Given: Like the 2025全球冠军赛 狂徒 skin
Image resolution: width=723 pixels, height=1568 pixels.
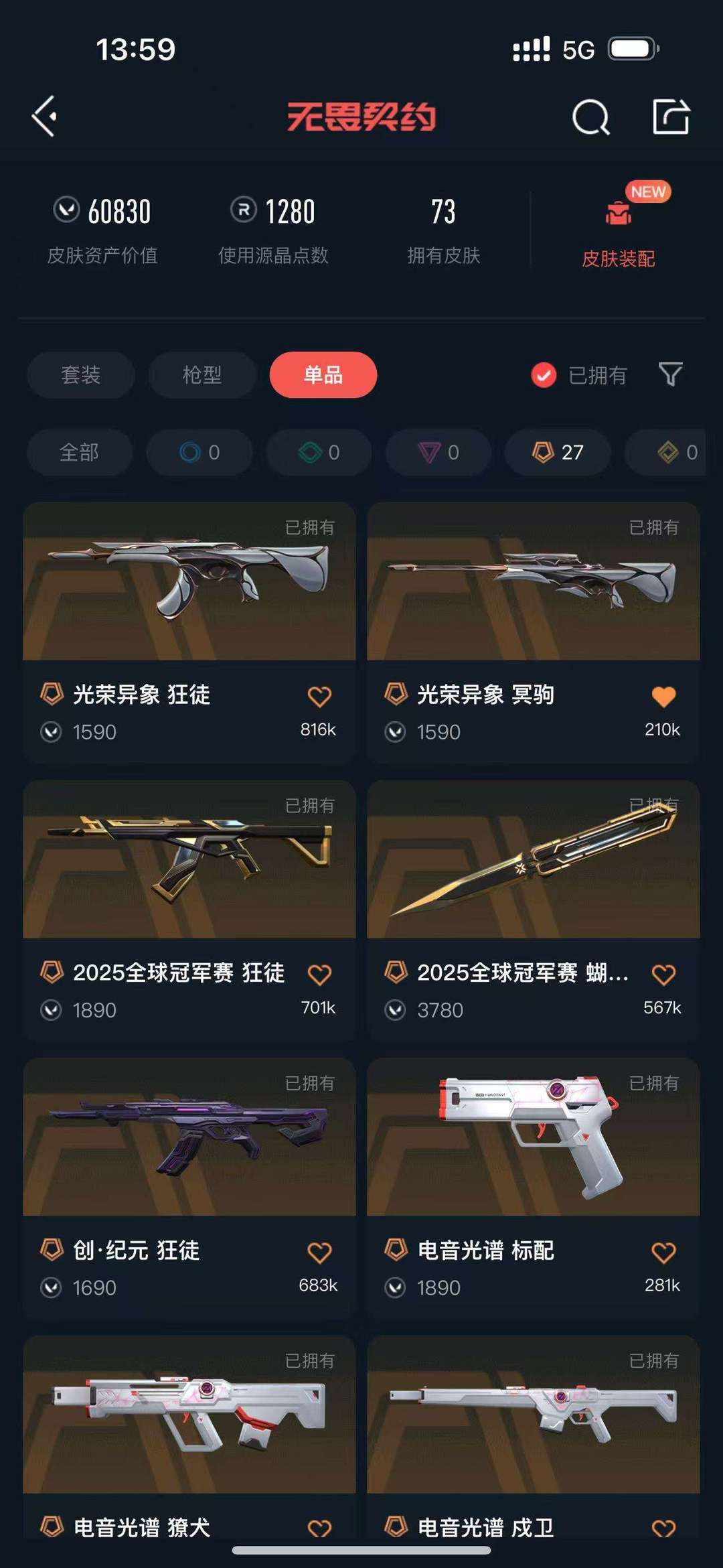Looking at the screenshot, I should pos(319,975).
